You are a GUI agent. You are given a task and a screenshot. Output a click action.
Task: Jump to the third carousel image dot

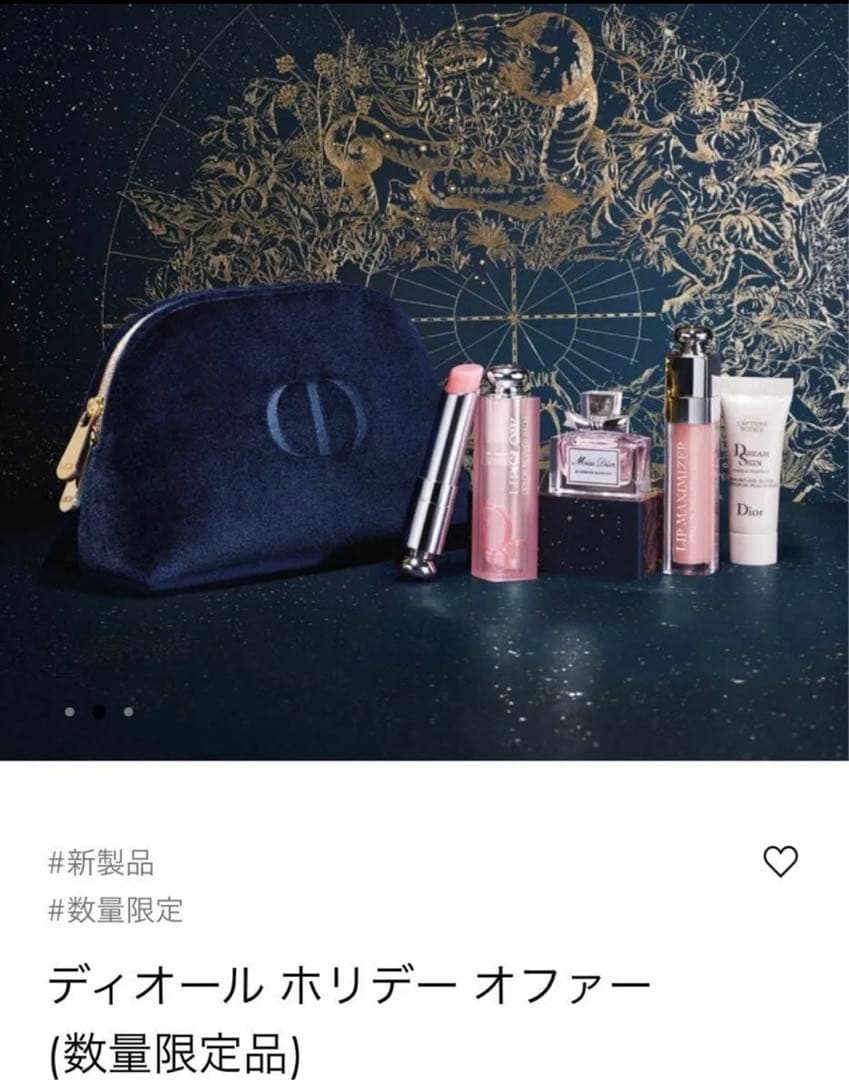pos(128,712)
